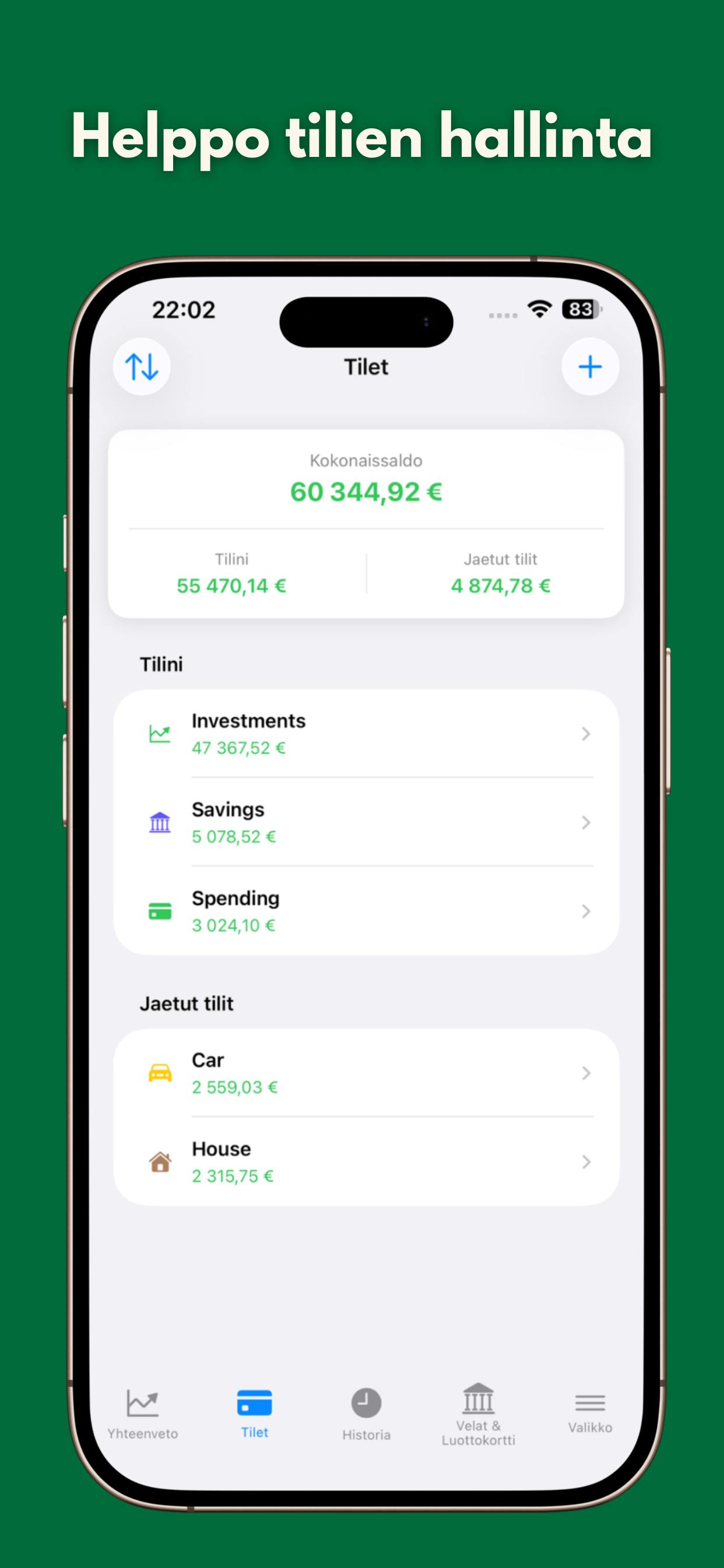Click the sort arrows icon top left
724x1568 pixels.
coord(141,366)
